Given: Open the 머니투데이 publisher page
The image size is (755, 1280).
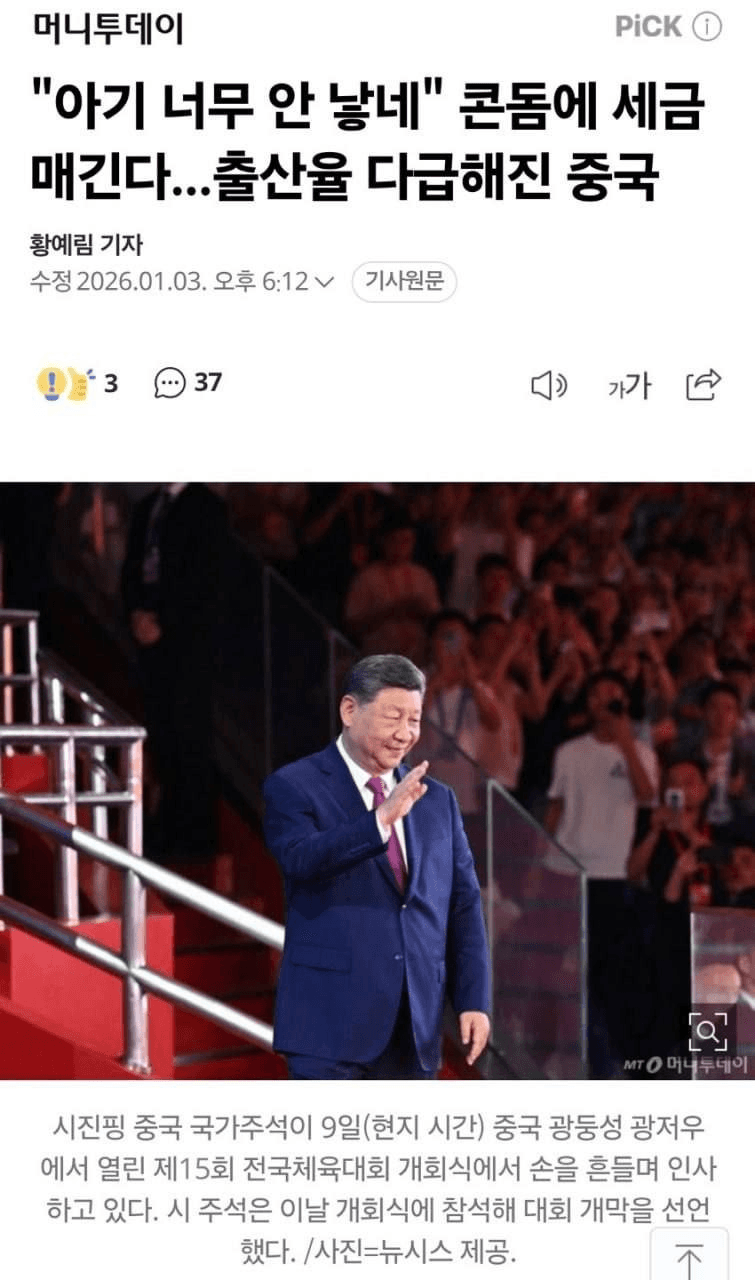Looking at the screenshot, I should coord(108,29).
